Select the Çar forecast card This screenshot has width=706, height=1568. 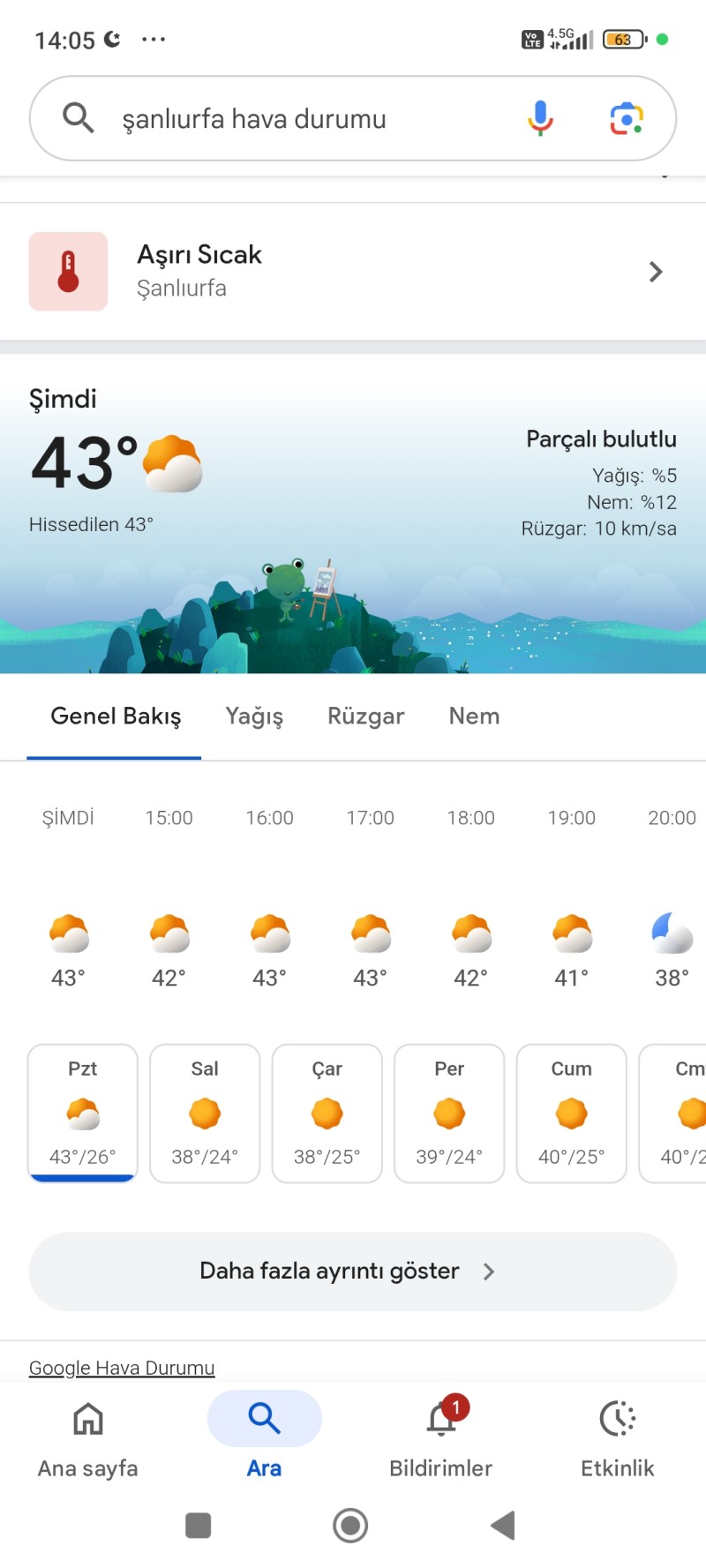(327, 1113)
